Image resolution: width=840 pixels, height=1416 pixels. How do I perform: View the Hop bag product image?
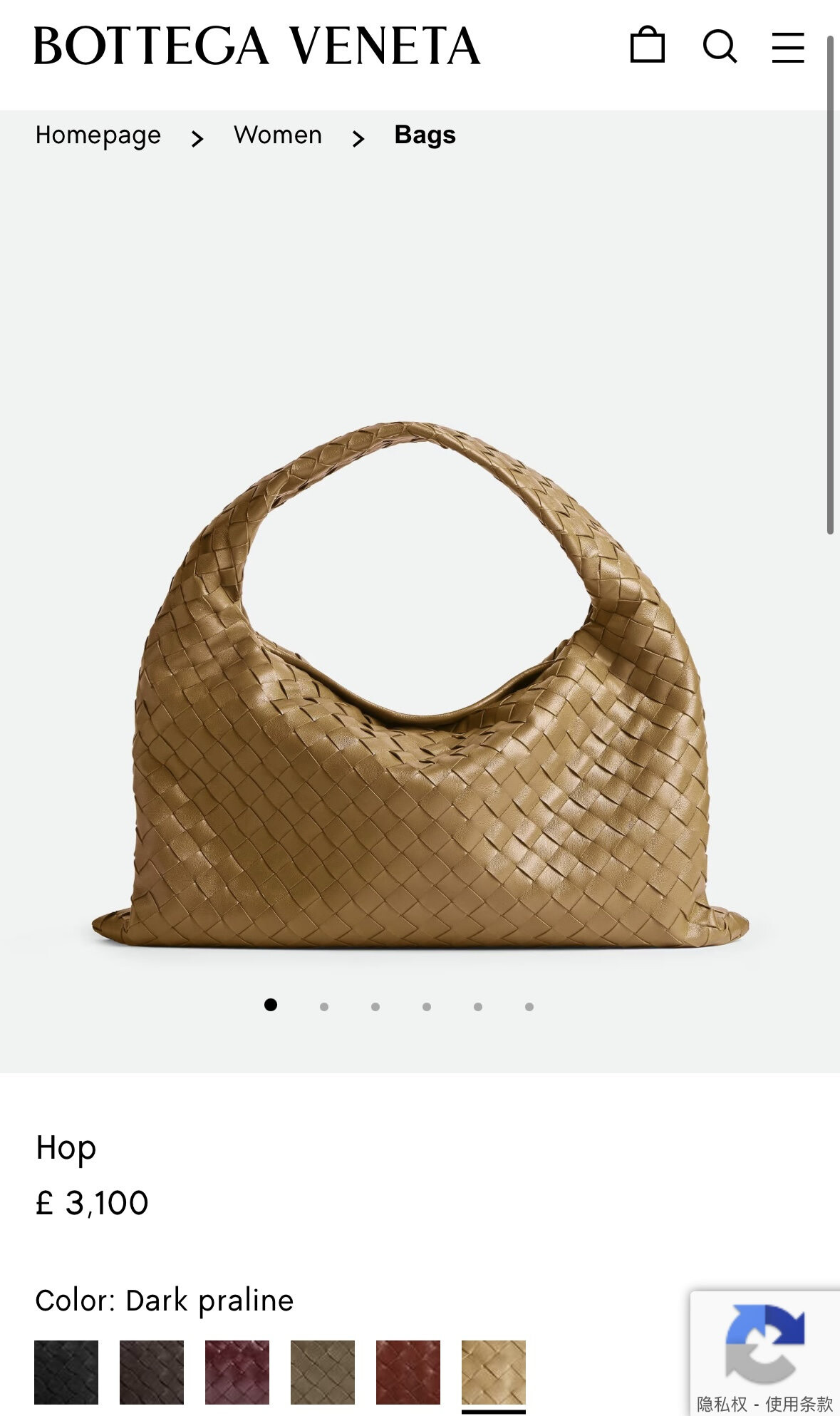tap(420, 684)
